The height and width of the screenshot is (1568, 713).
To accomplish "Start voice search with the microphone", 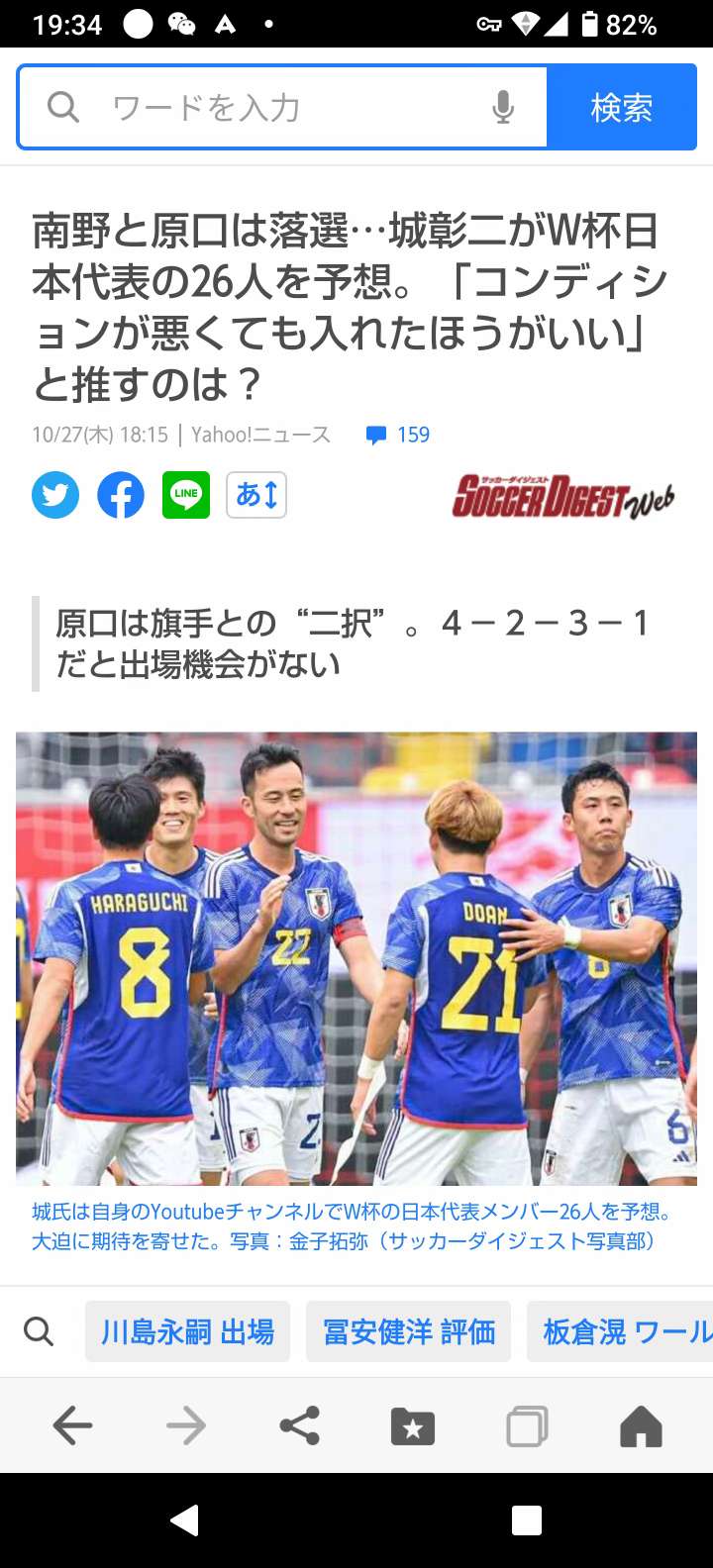I will [503, 107].
